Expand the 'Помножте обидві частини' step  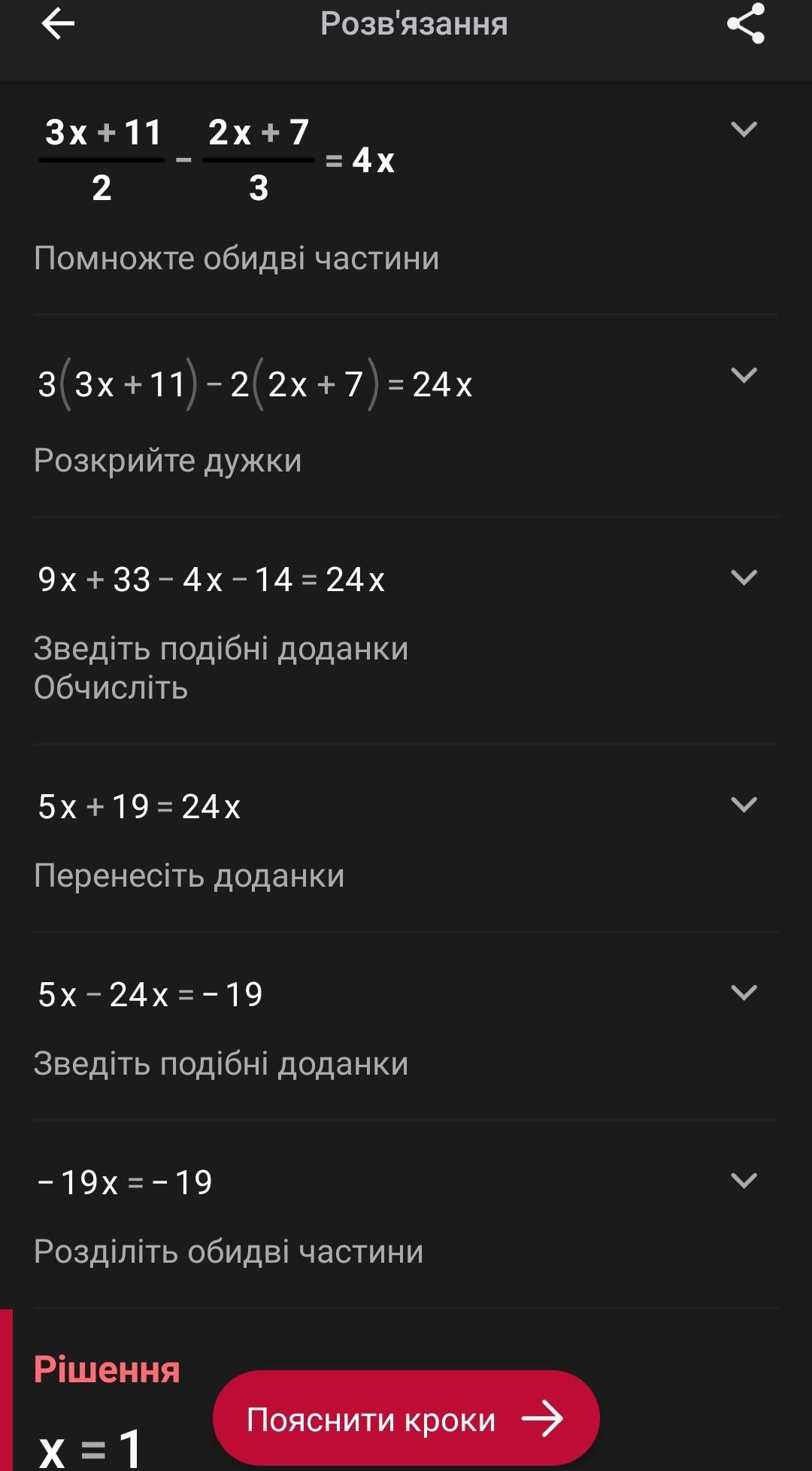tap(744, 129)
